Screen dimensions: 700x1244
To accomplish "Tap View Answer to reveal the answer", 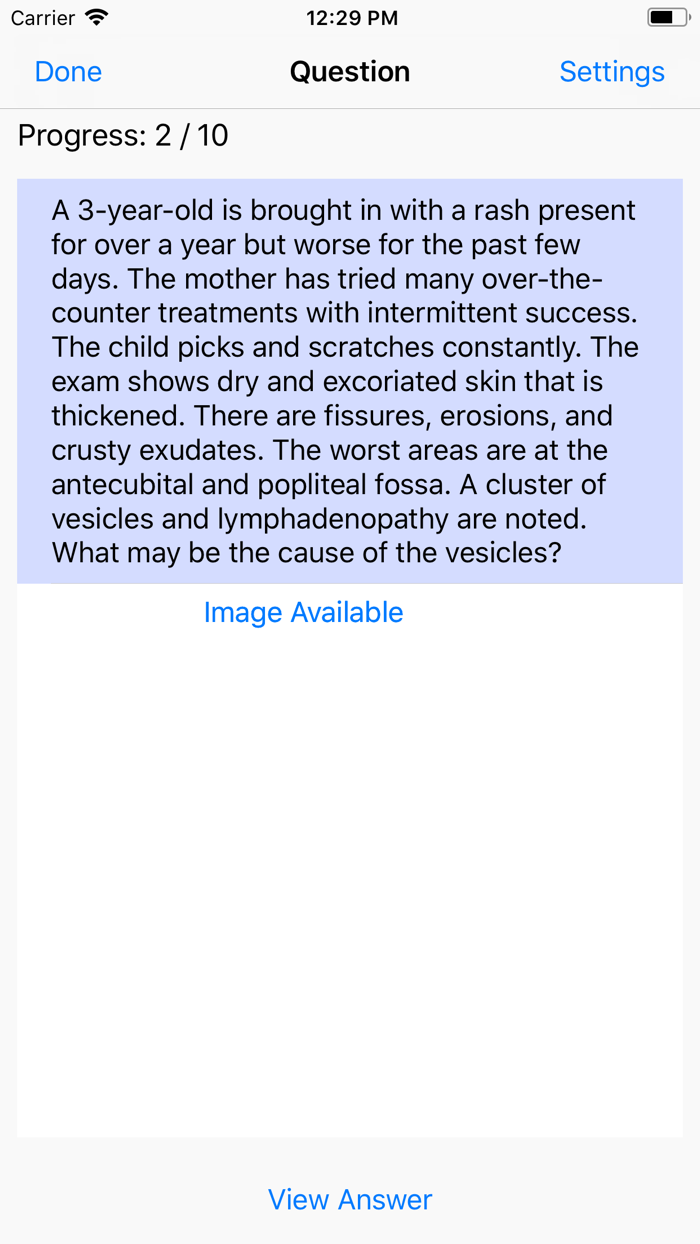I will 350,1199.
